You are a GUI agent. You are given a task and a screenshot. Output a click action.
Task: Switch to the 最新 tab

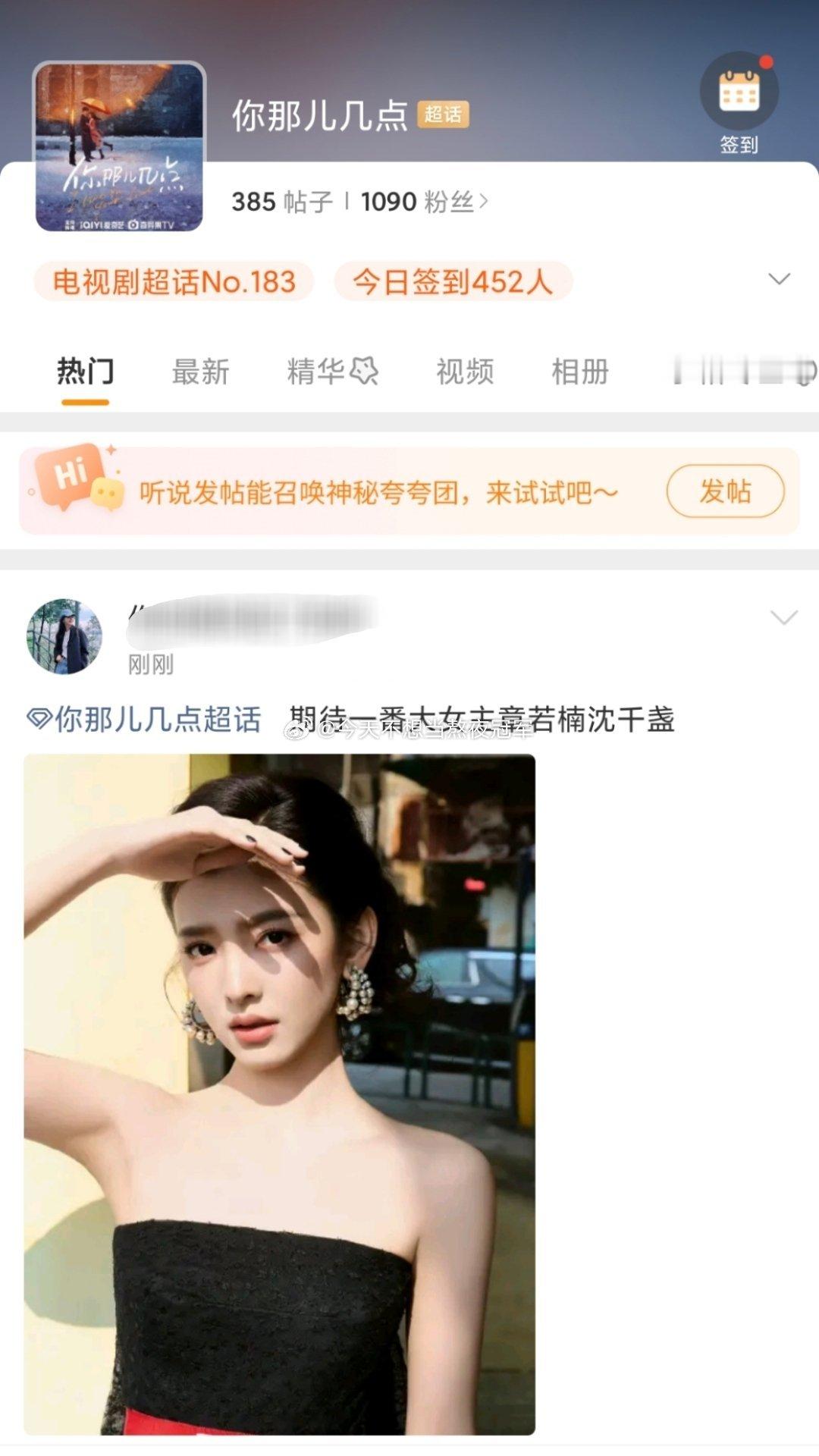click(200, 370)
